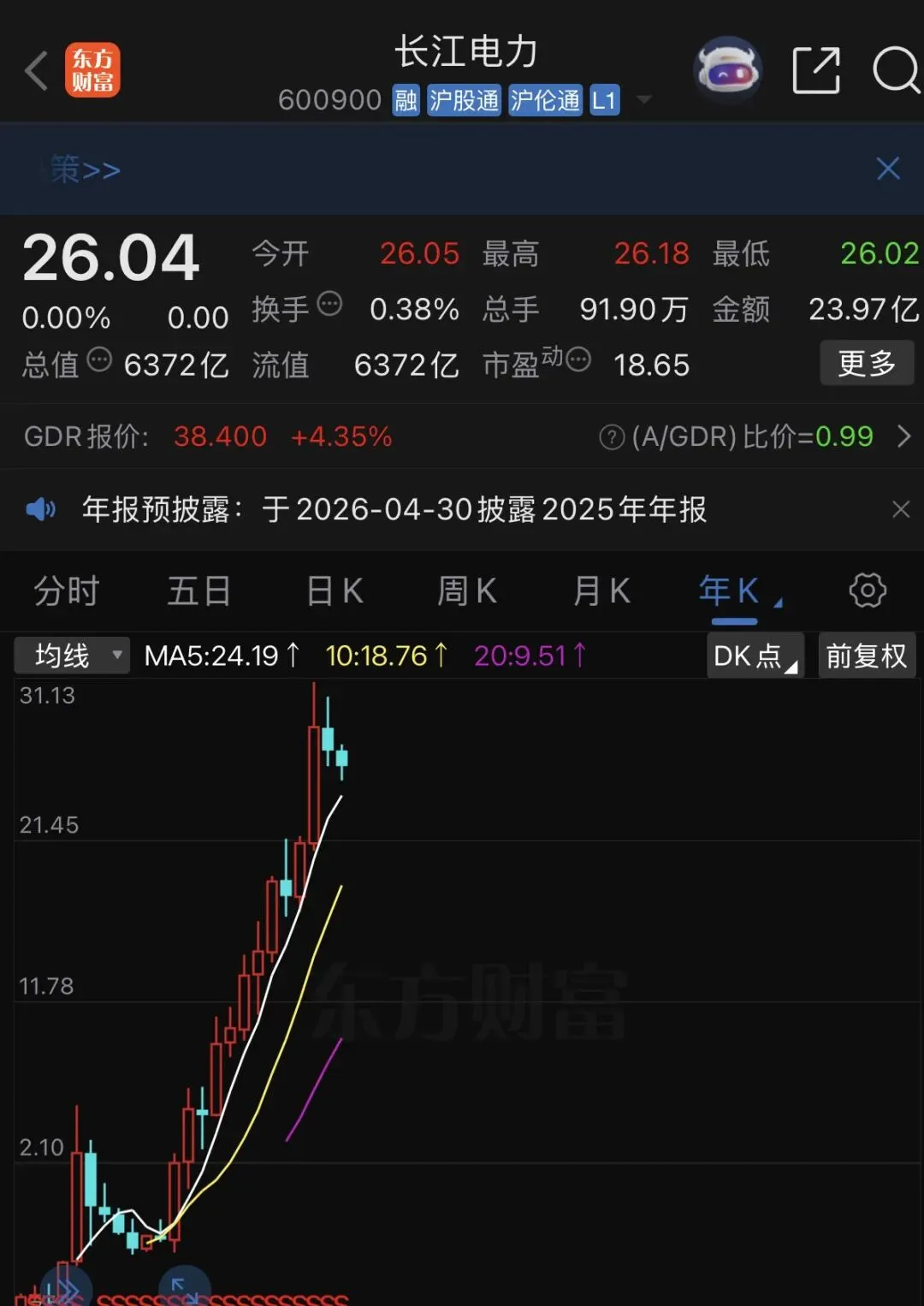This screenshot has height=1306, width=924.
Task: Switch to the 分时 chart tab
Action: click(x=67, y=591)
